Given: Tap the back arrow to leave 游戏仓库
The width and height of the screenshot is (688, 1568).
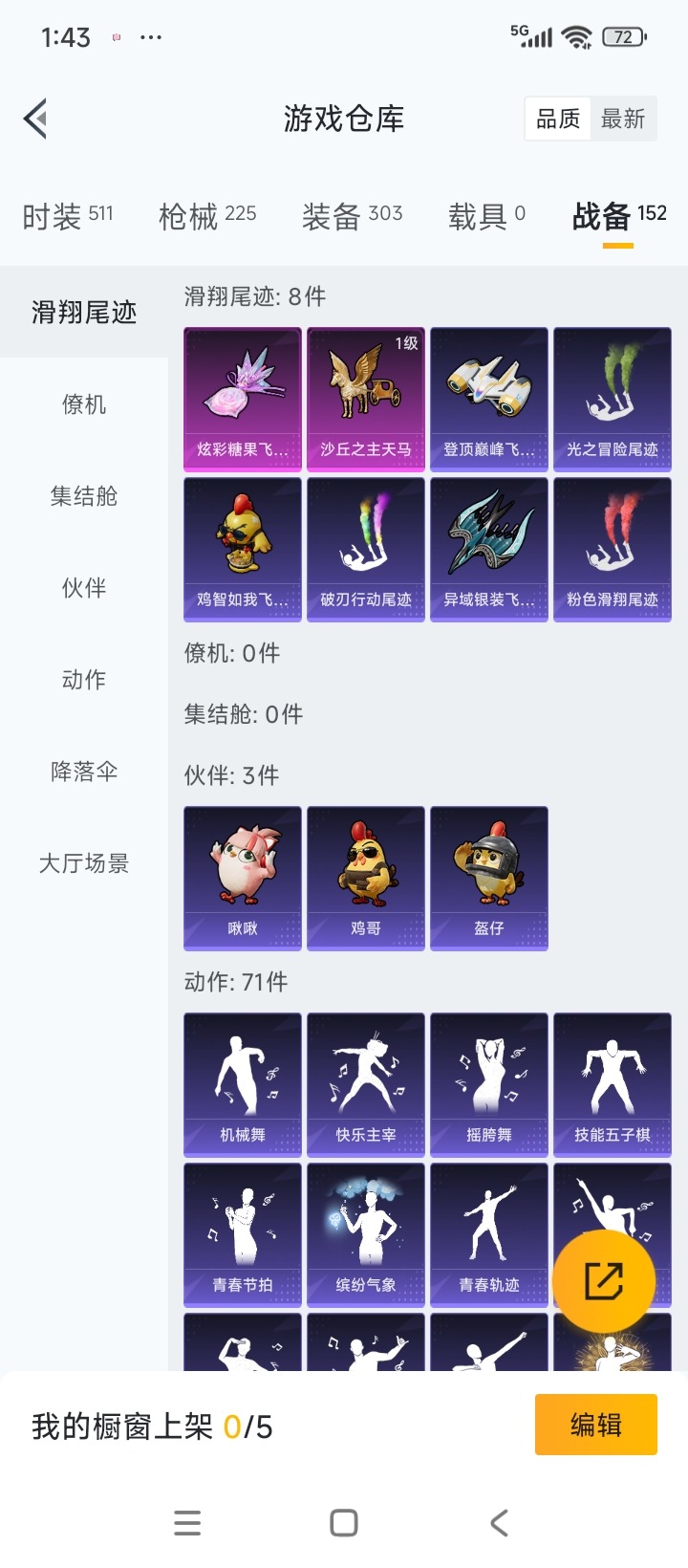Looking at the screenshot, I should (34, 118).
